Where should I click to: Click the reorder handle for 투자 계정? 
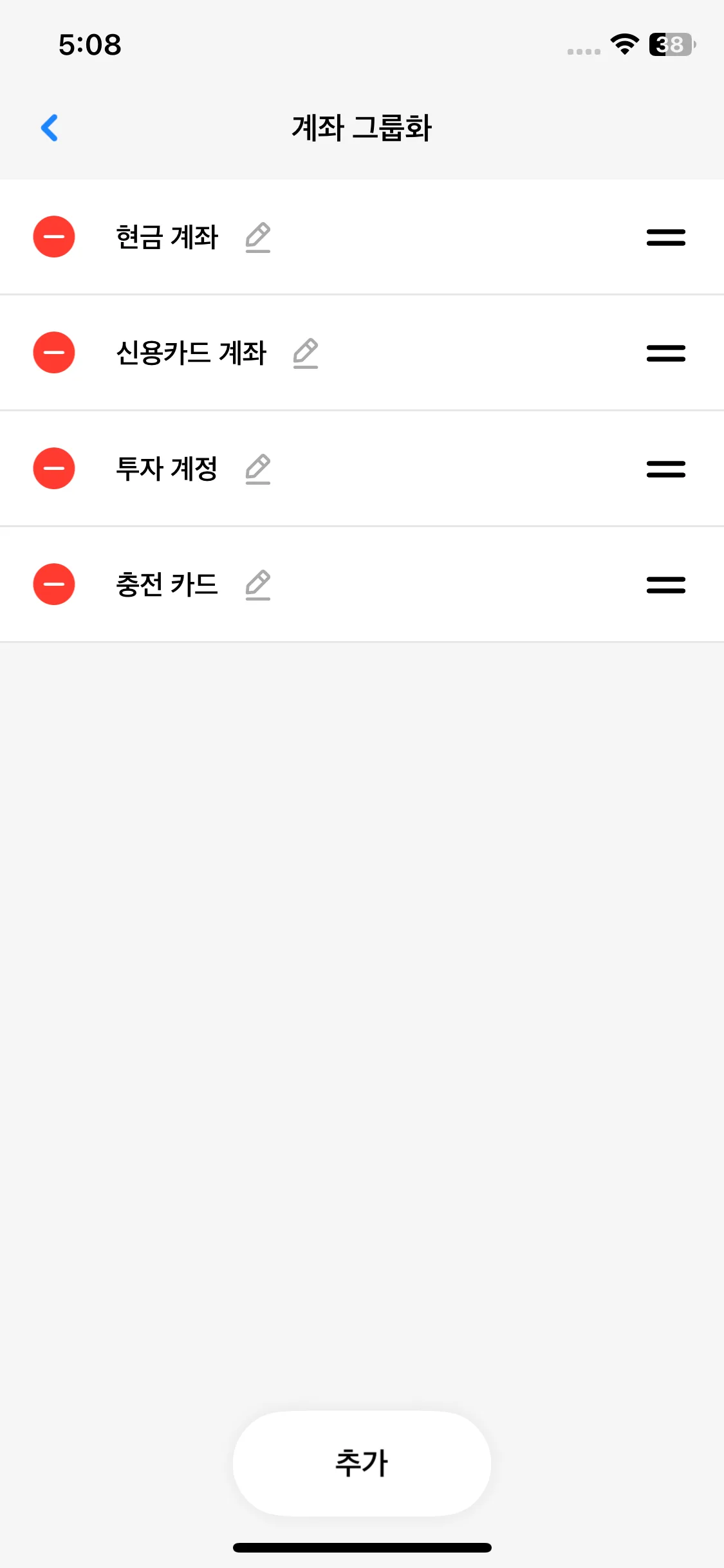(x=665, y=469)
